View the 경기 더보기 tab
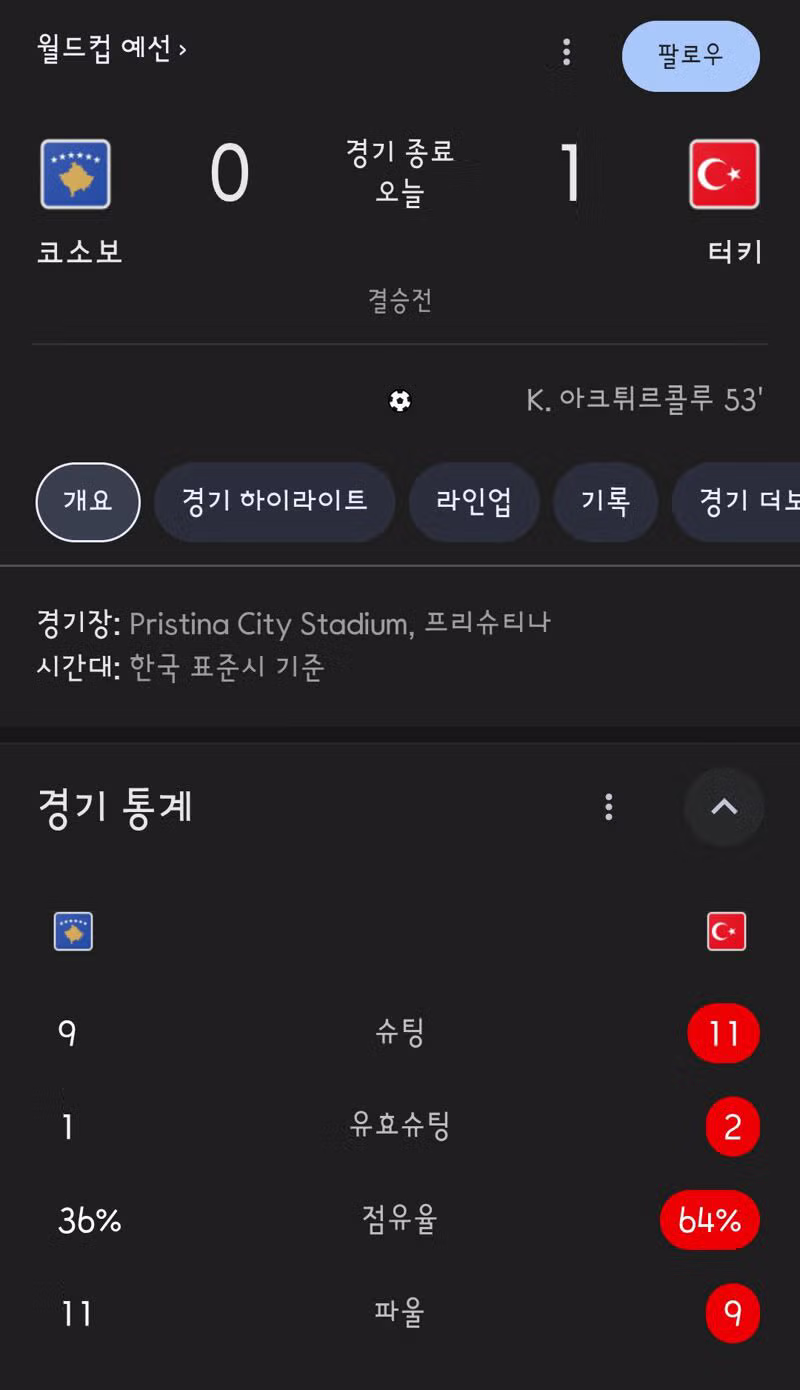 (x=755, y=502)
